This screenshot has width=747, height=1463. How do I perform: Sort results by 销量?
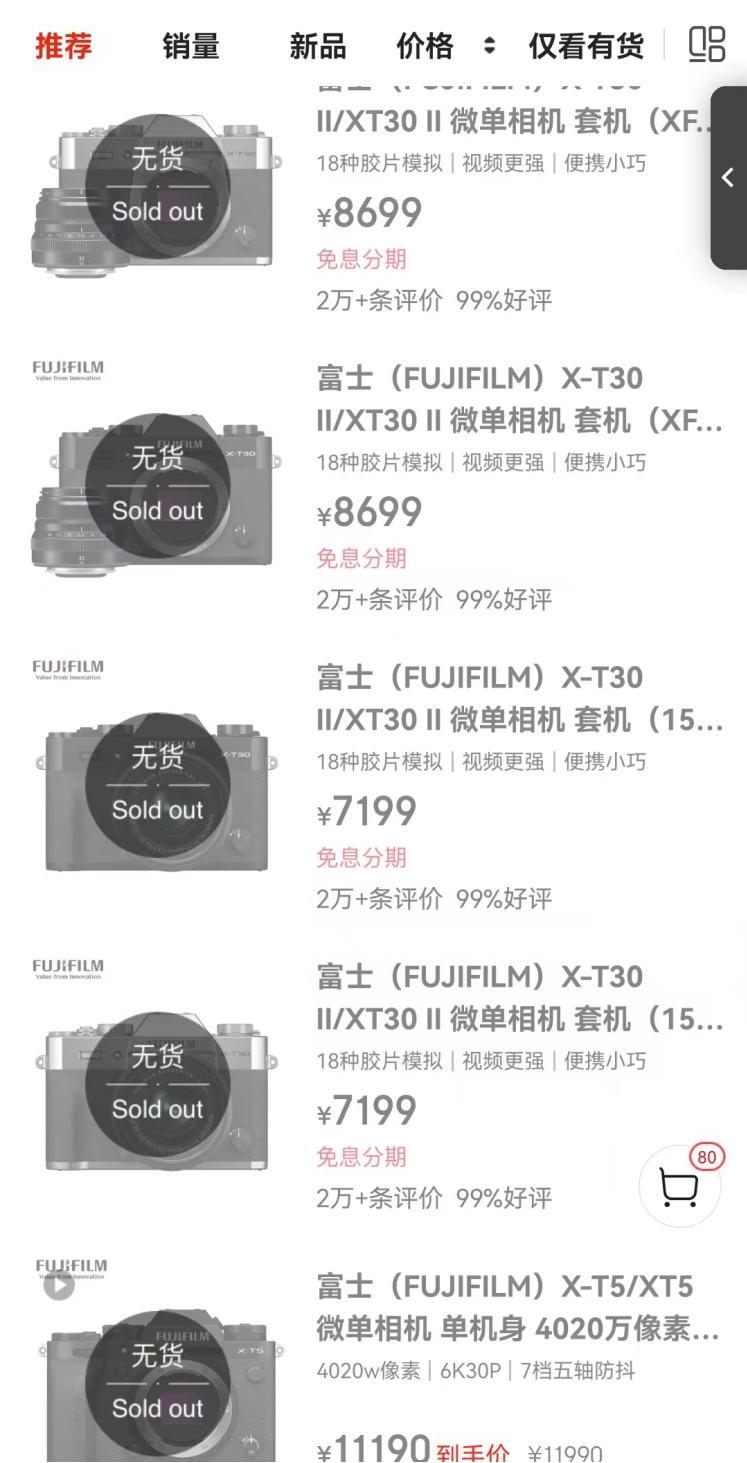pos(190,46)
